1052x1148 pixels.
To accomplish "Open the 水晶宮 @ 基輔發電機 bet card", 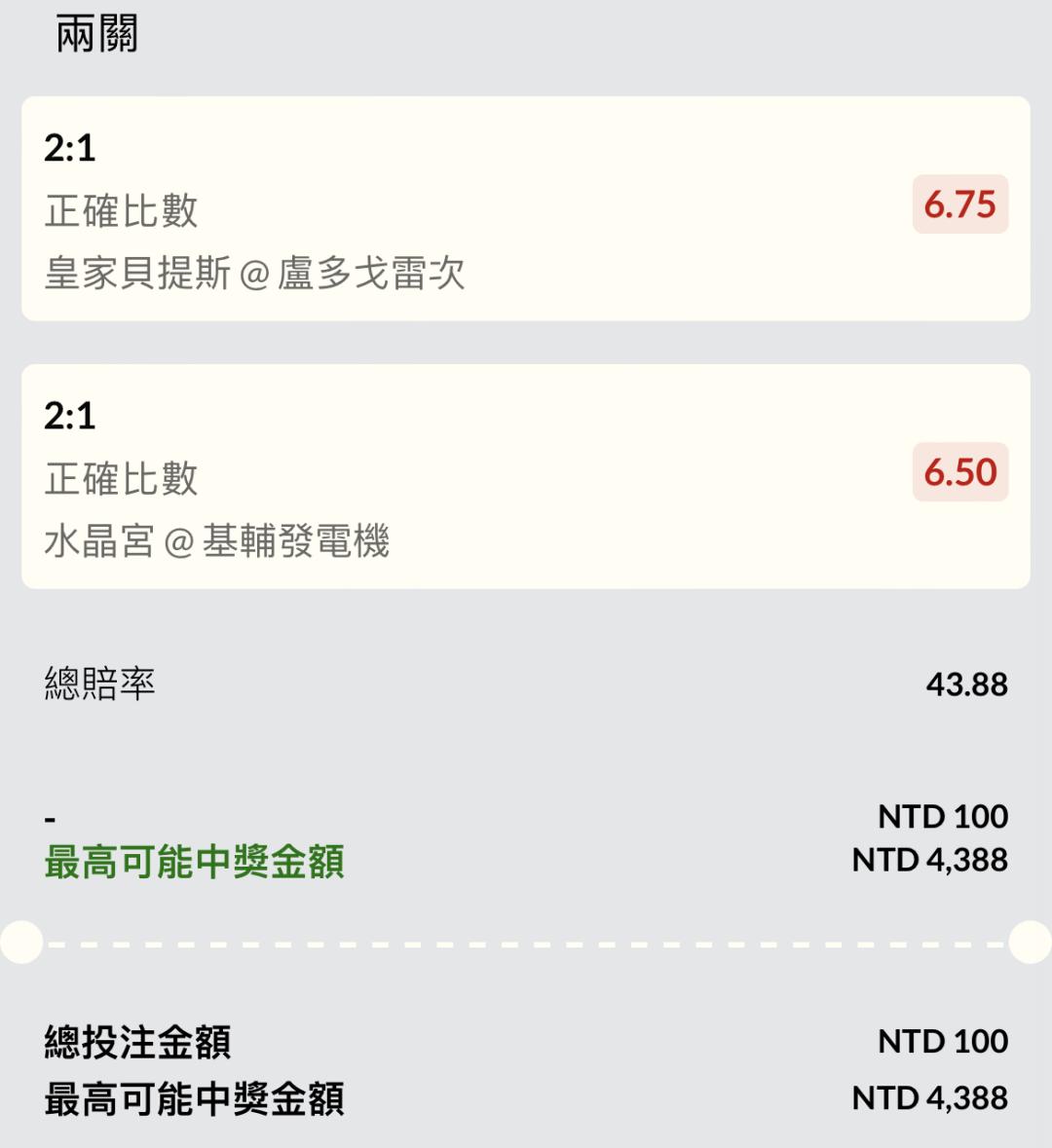I will click(x=524, y=477).
